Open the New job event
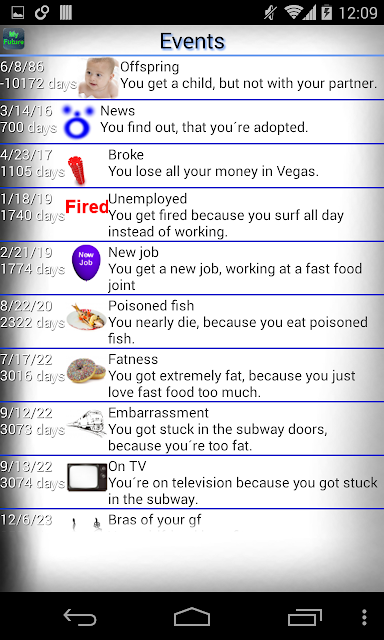Image resolution: width=384 pixels, height=640 pixels. pyautogui.click(x=192, y=268)
